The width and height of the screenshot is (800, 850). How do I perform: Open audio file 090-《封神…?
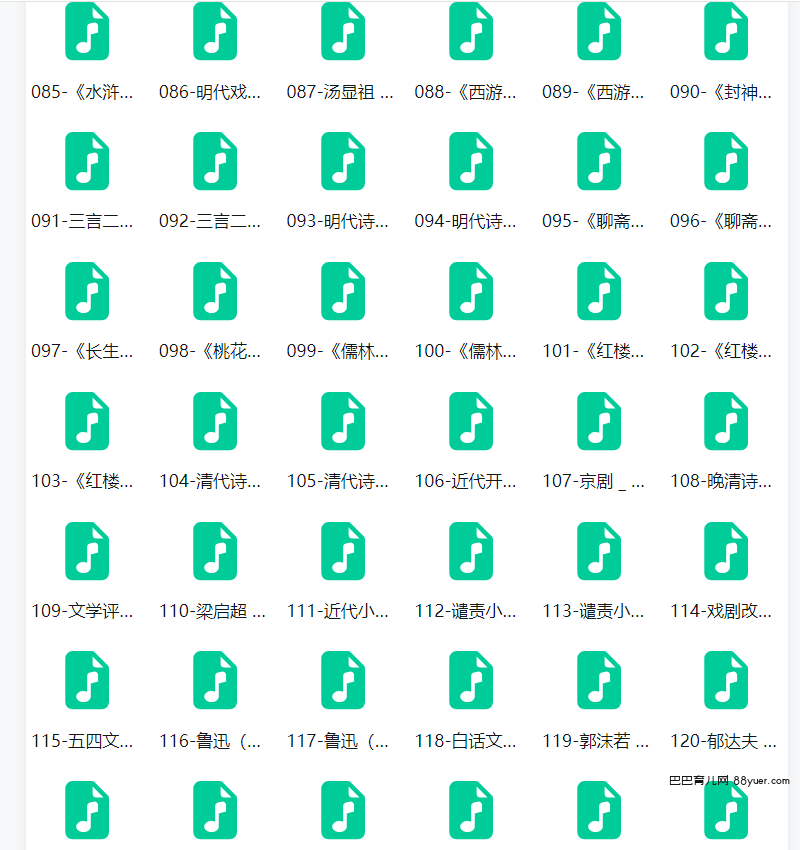click(x=726, y=32)
